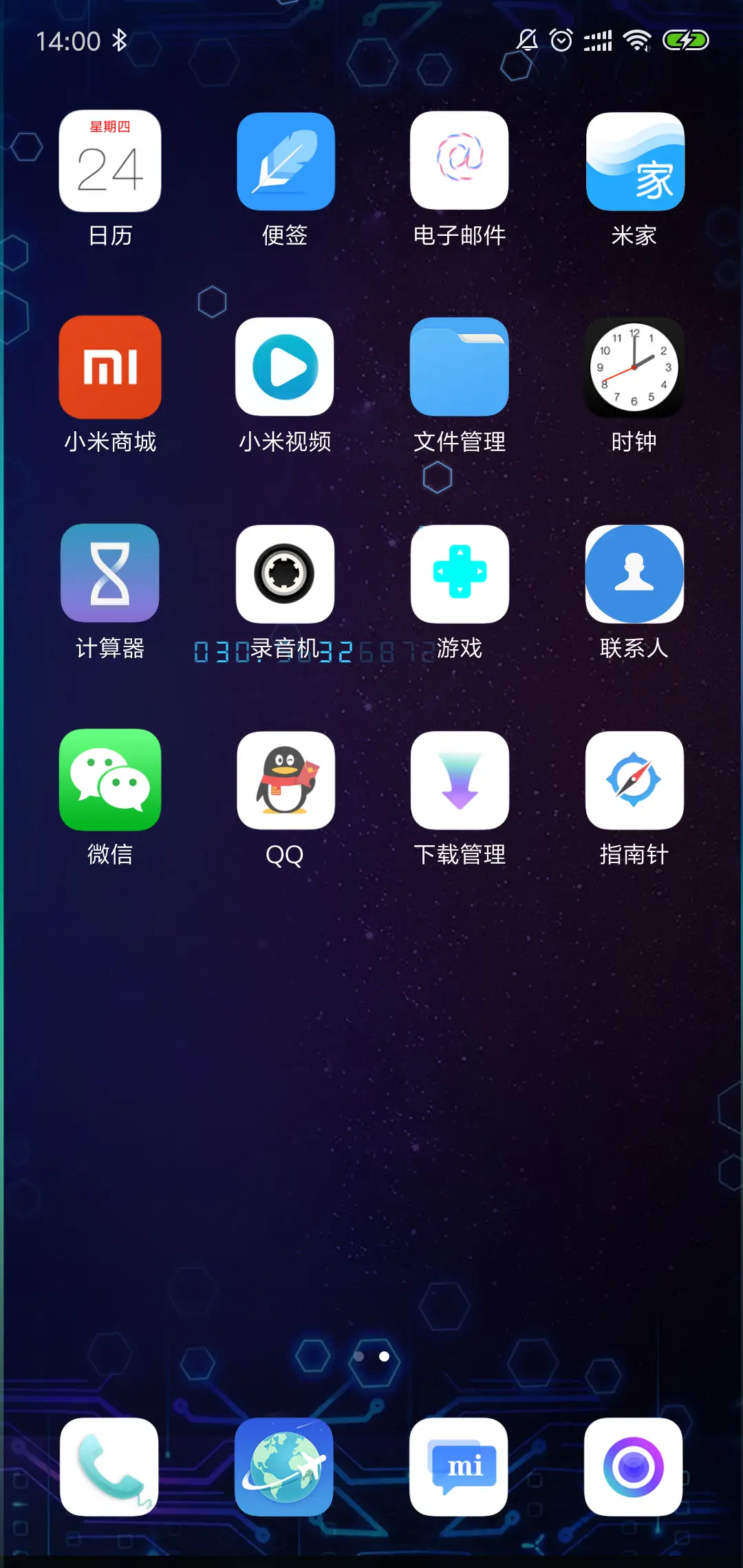Launch the 计算器 calculator
The width and height of the screenshot is (743, 1568).
[x=109, y=573]
